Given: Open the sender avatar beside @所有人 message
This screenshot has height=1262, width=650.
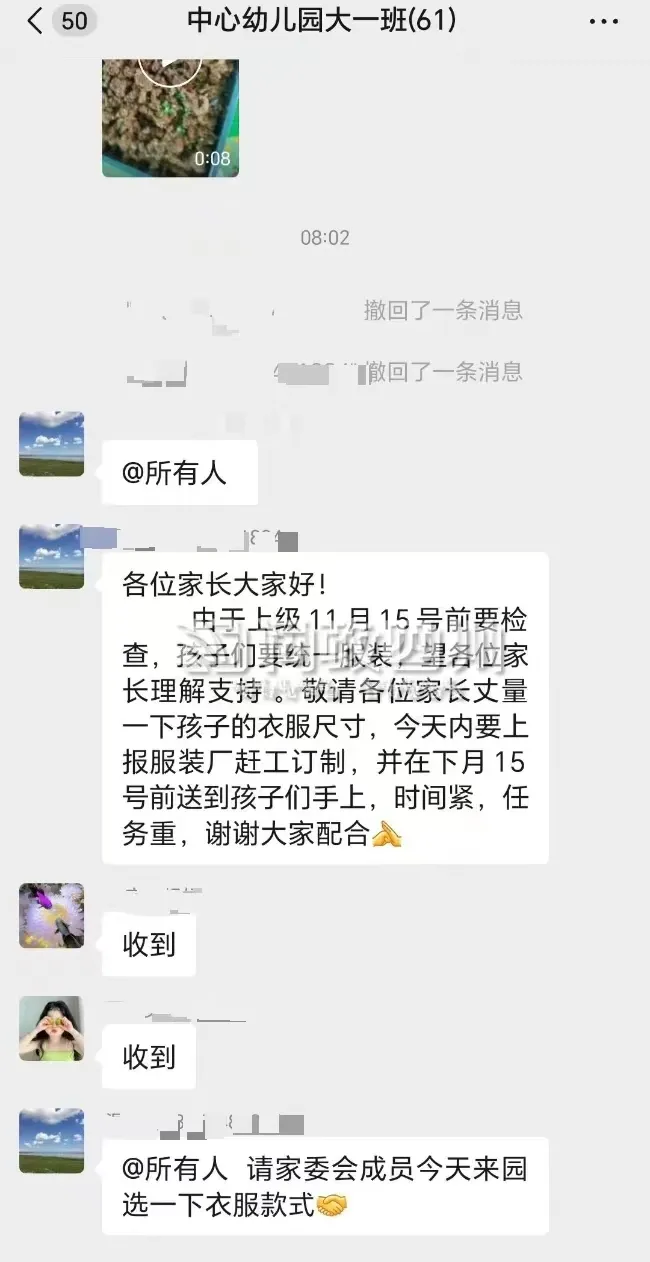Looking at the screenshot, I should point(52,444).
